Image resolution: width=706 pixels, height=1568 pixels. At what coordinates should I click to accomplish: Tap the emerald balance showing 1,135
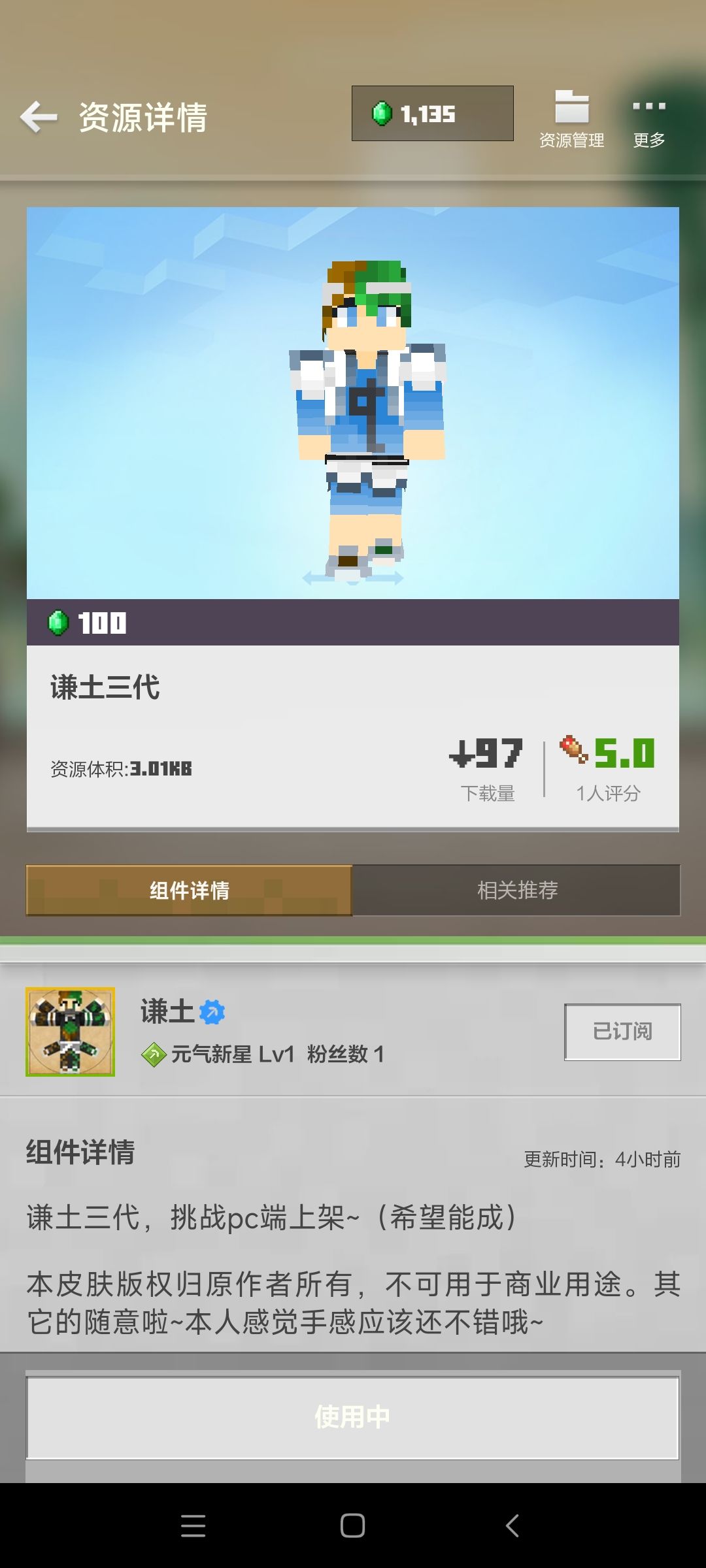431,112
